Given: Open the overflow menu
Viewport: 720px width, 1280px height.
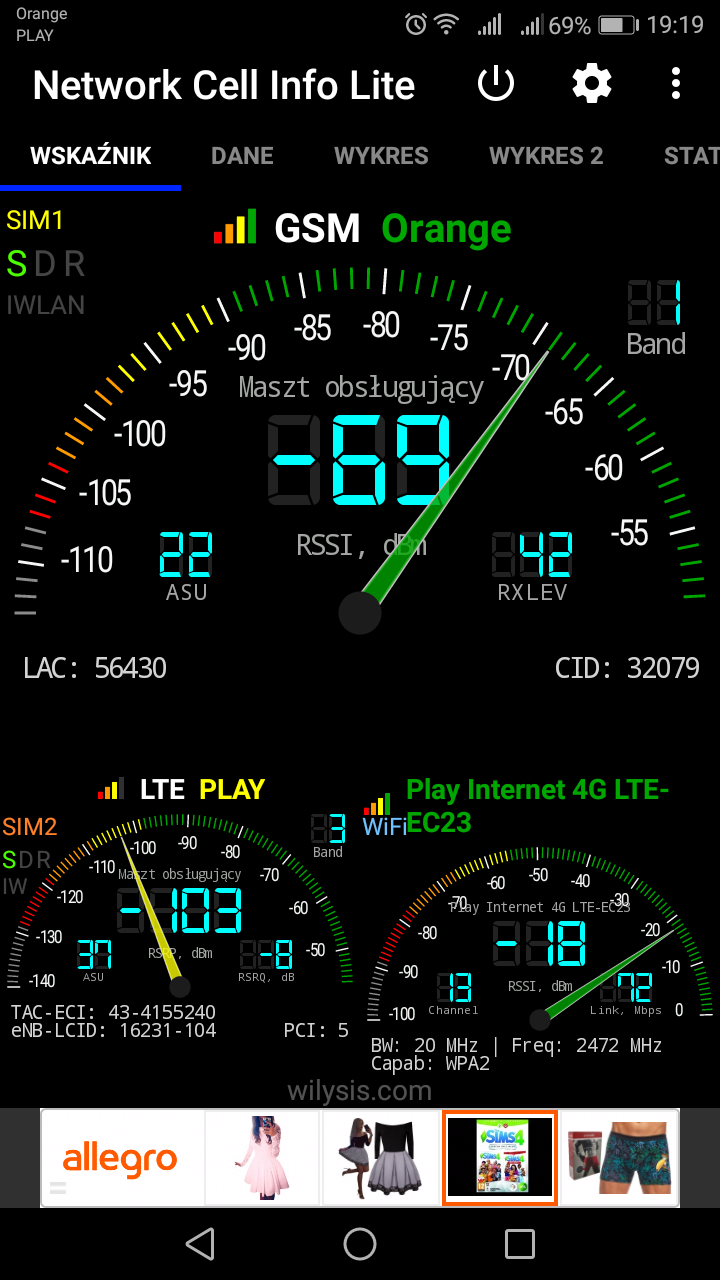Looking at the screenshot, I should (677, 84).
